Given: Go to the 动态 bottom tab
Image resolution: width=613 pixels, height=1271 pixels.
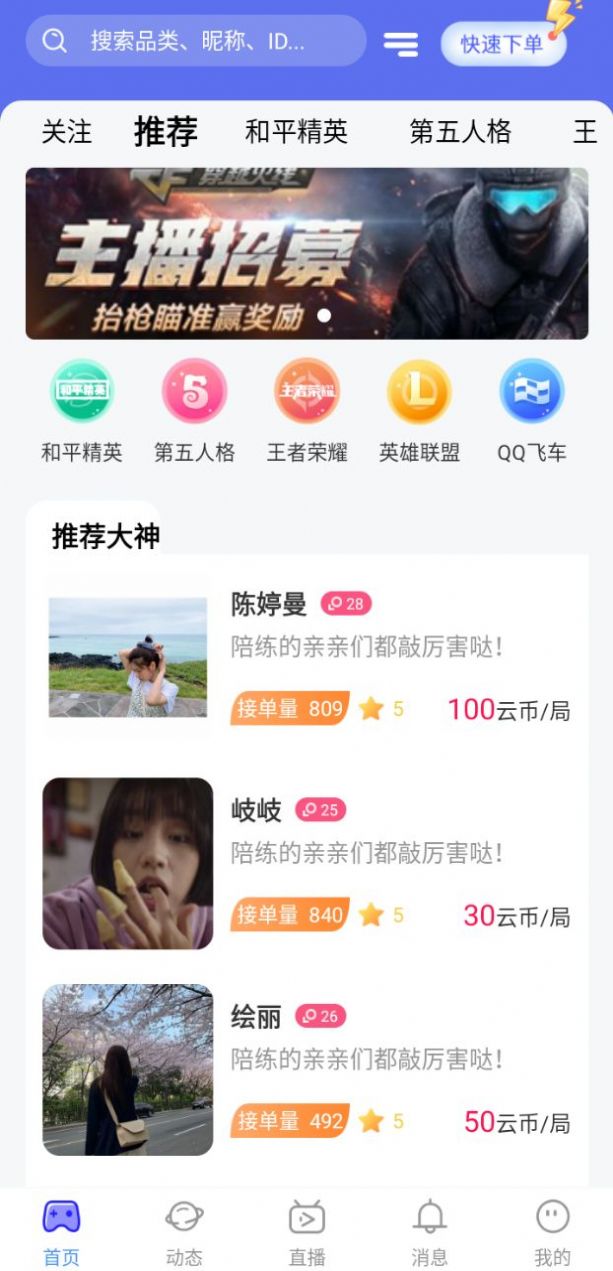Looking at the screenshot, I should [x=184, y=1231].
